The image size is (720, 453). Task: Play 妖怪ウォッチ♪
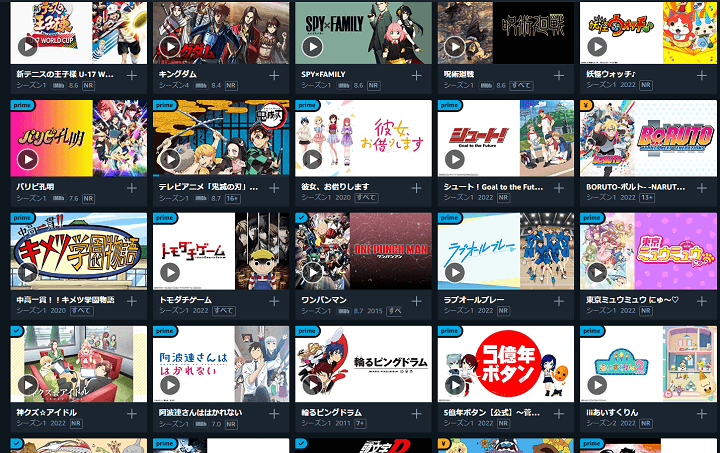point(597,46)
